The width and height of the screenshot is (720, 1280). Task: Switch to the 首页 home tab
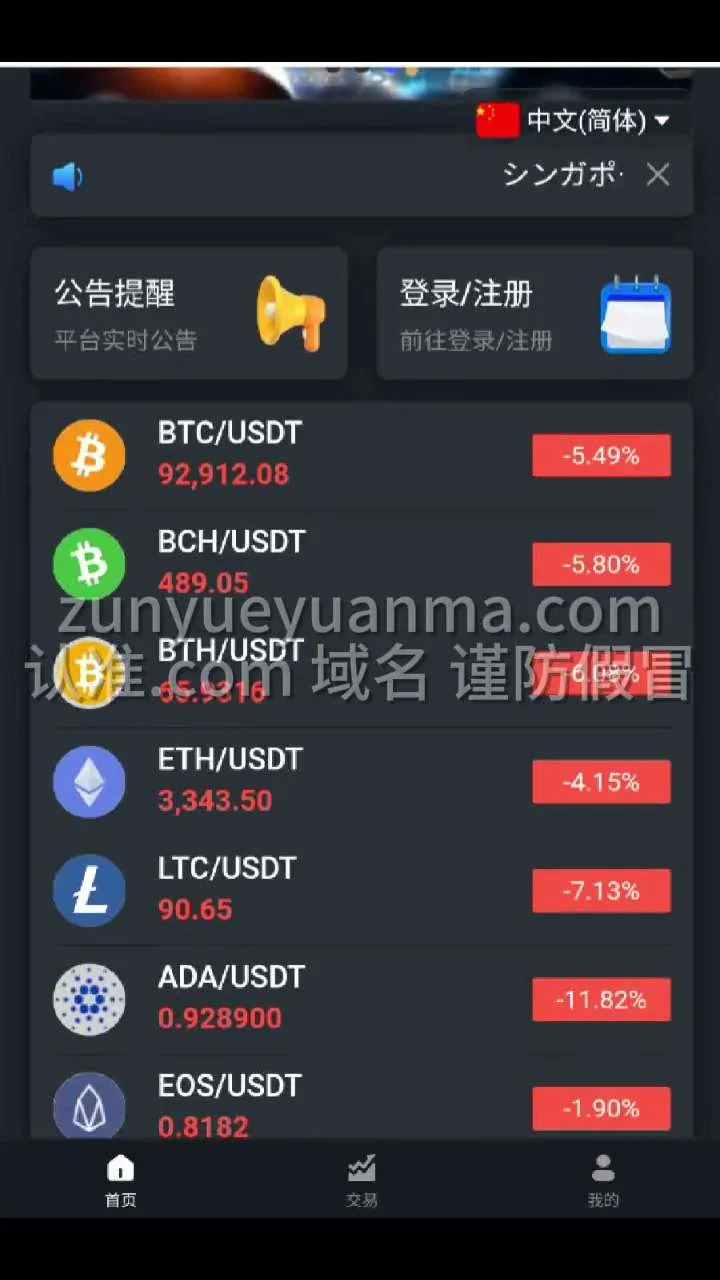pos(120,1180)
